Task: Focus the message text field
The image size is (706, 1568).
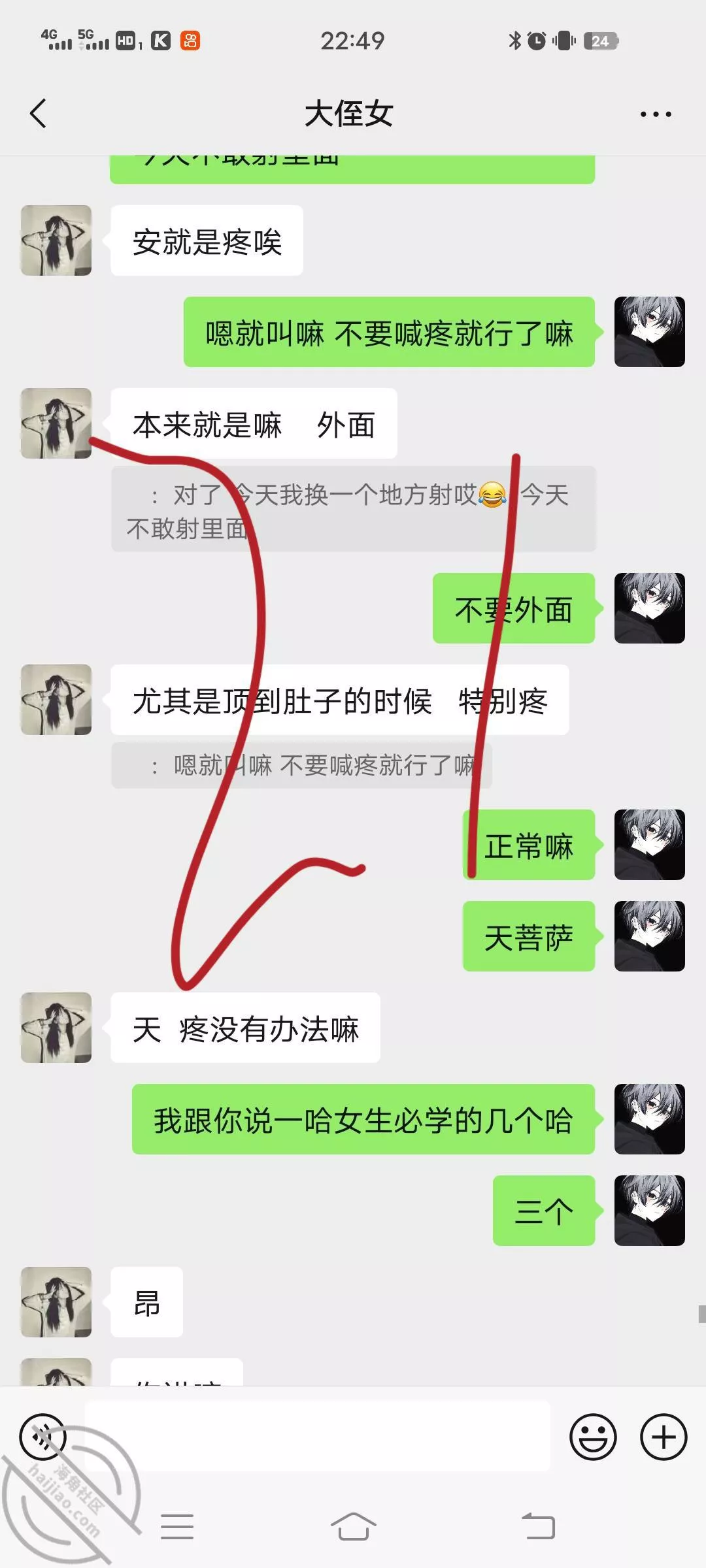Action: point(317,1437)
